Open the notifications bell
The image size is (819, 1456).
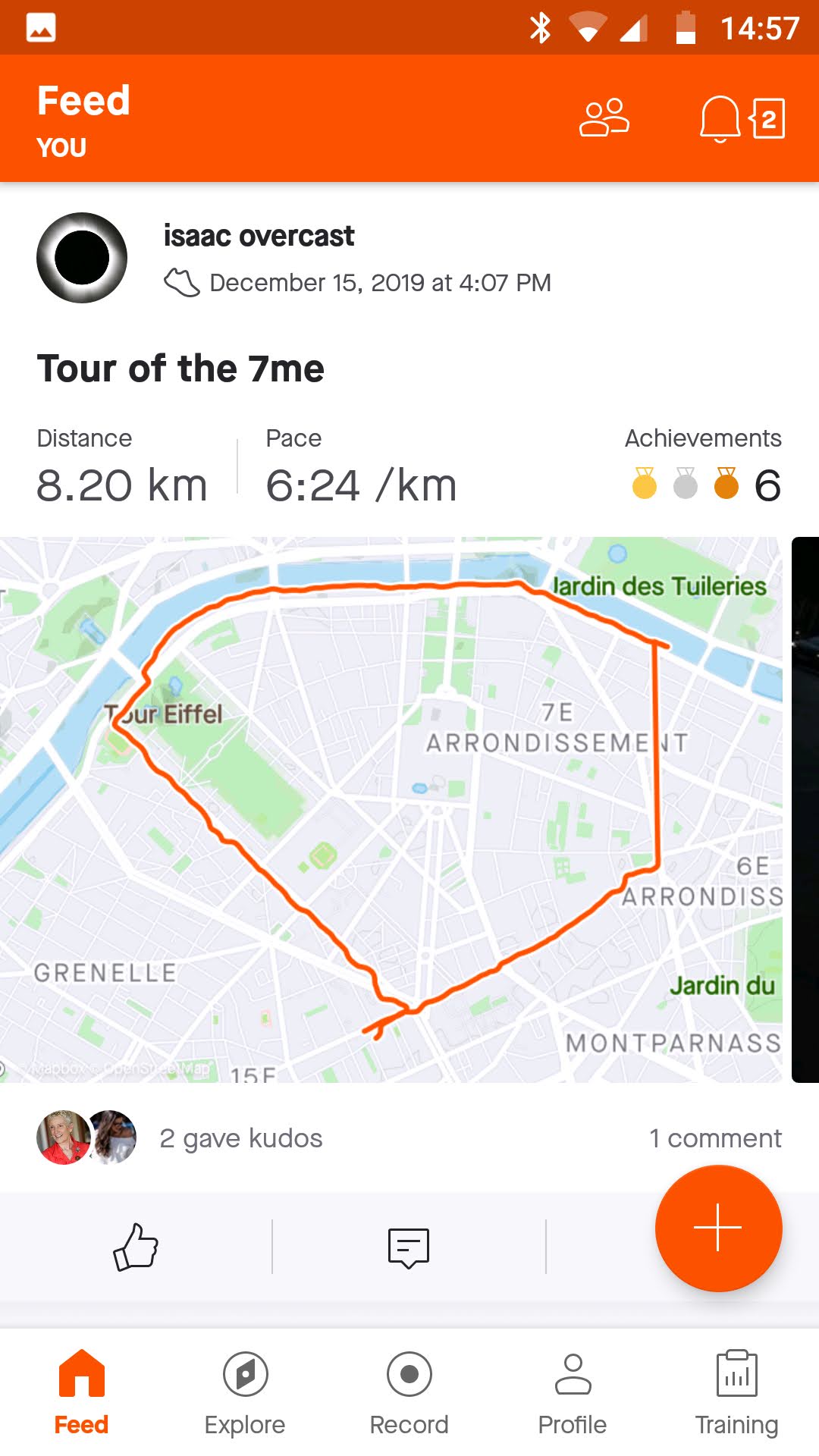tap(720, 119)
